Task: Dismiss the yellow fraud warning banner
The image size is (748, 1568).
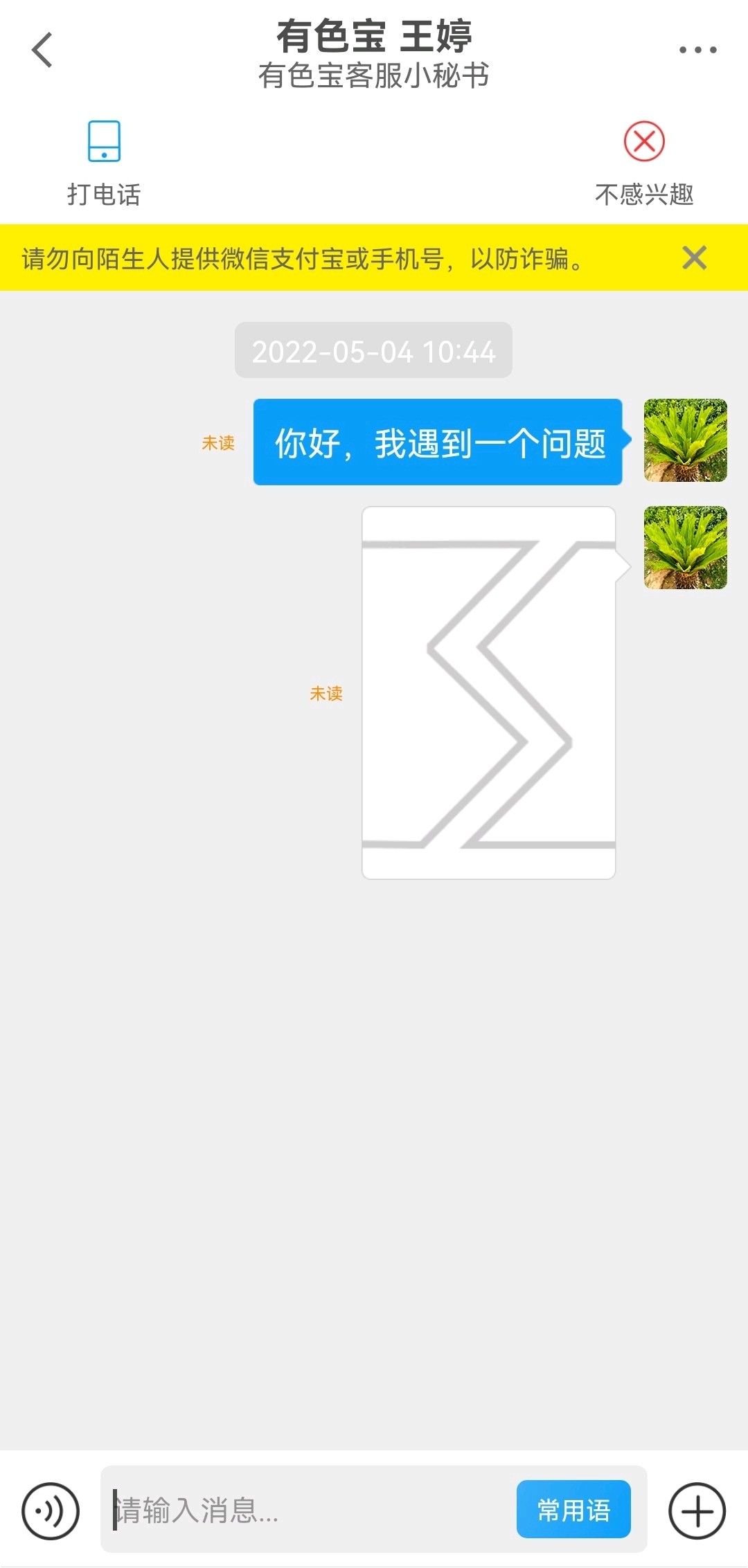Action: [694, 258]
